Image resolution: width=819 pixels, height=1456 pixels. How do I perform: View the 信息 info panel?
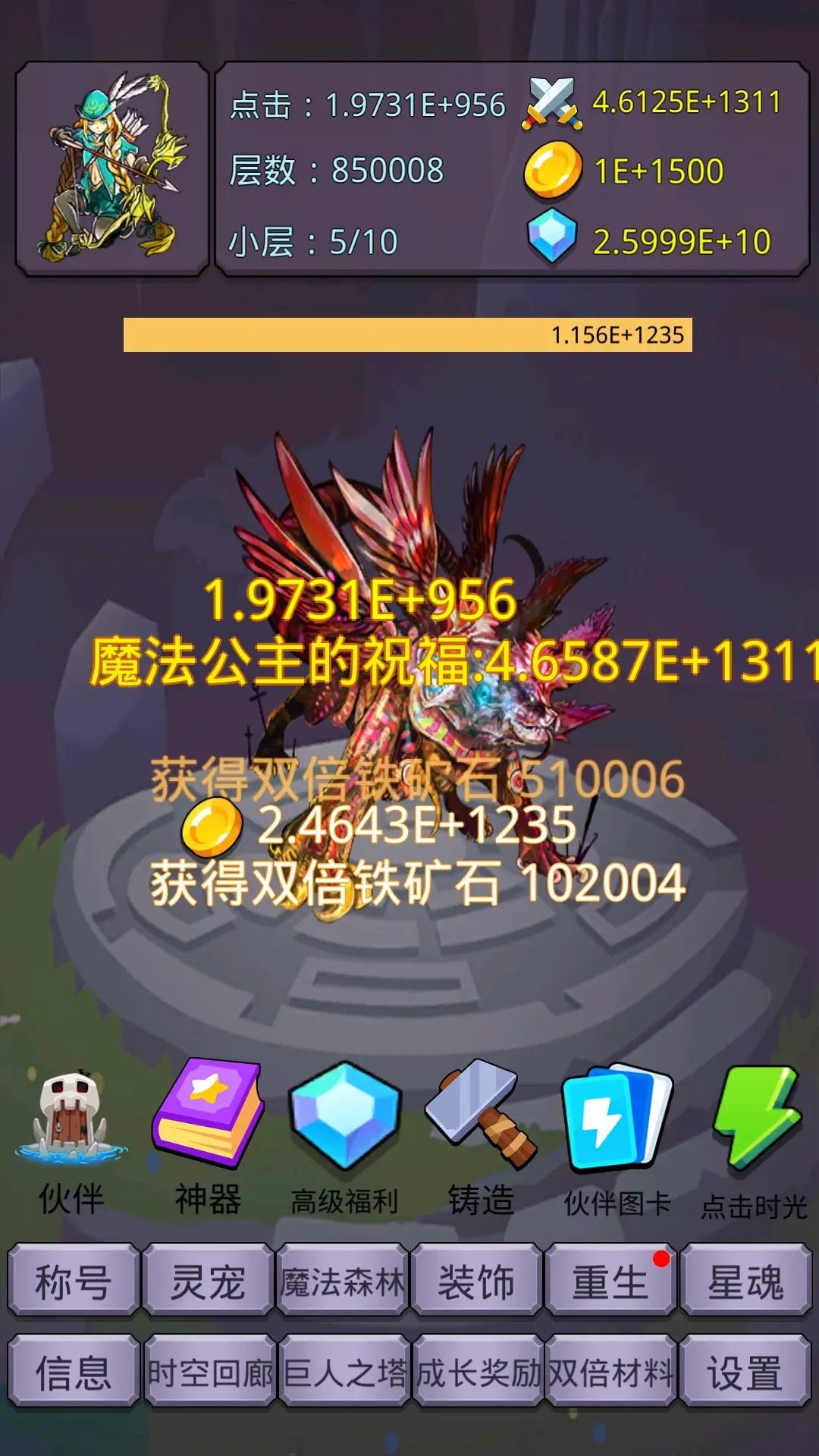tap(74, 1373)
